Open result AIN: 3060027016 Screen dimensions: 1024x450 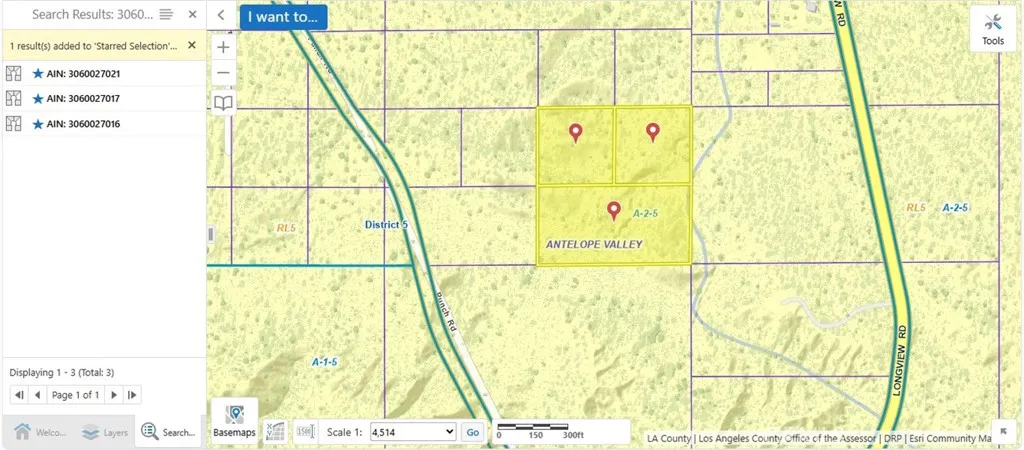[83, 124]
